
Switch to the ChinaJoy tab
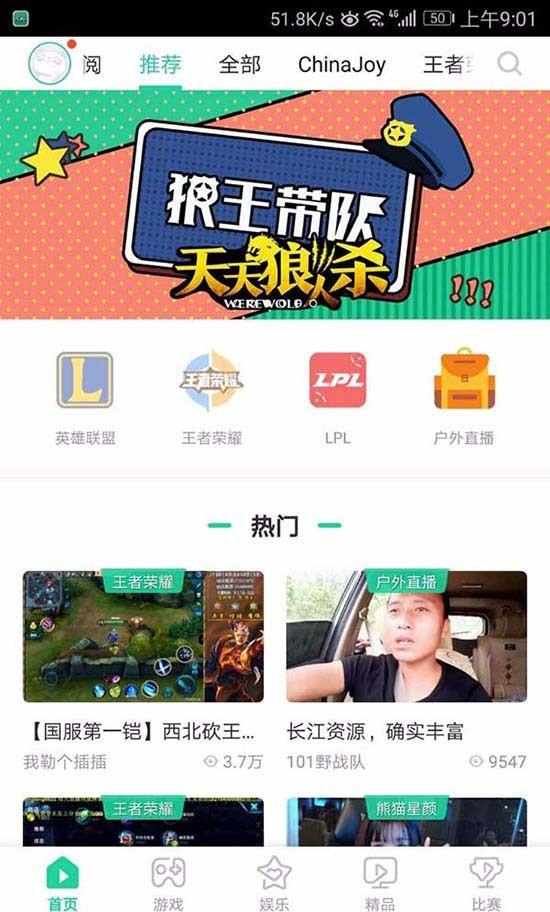point(342,65)
